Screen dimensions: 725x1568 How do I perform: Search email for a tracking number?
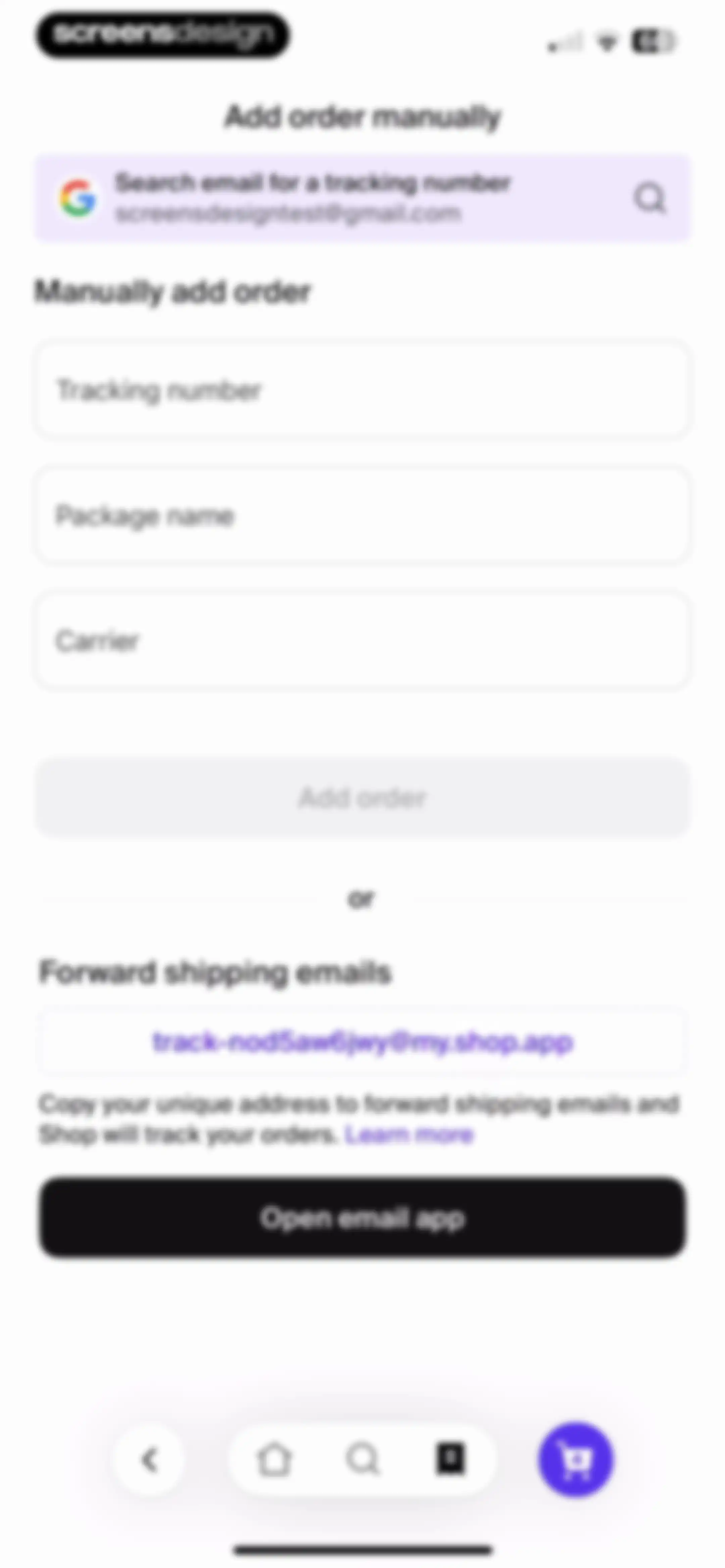point(362,198)
